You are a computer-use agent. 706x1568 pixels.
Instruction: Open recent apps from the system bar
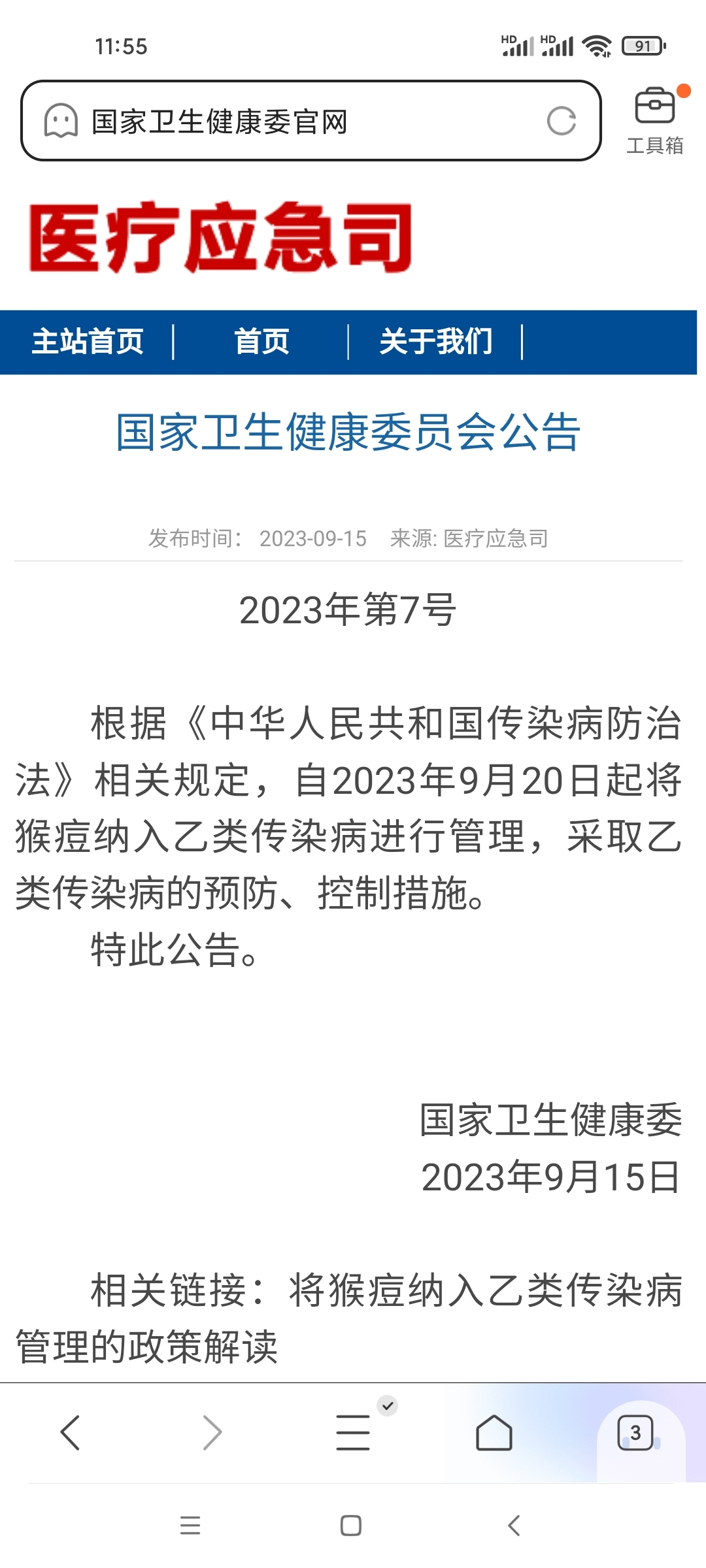[x=190, y=1526]
